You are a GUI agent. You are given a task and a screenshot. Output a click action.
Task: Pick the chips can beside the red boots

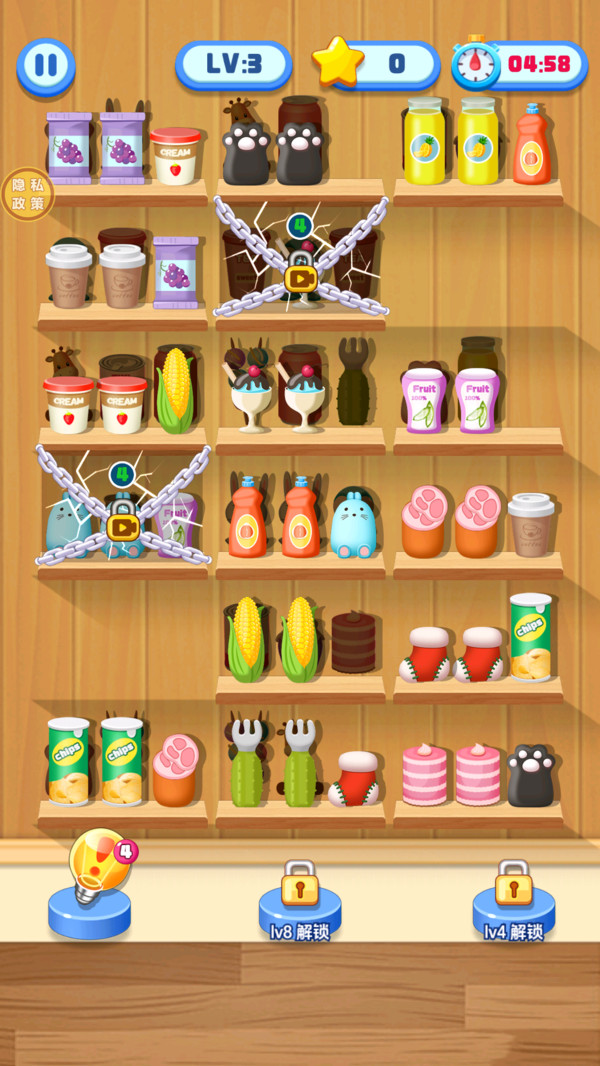530,636
